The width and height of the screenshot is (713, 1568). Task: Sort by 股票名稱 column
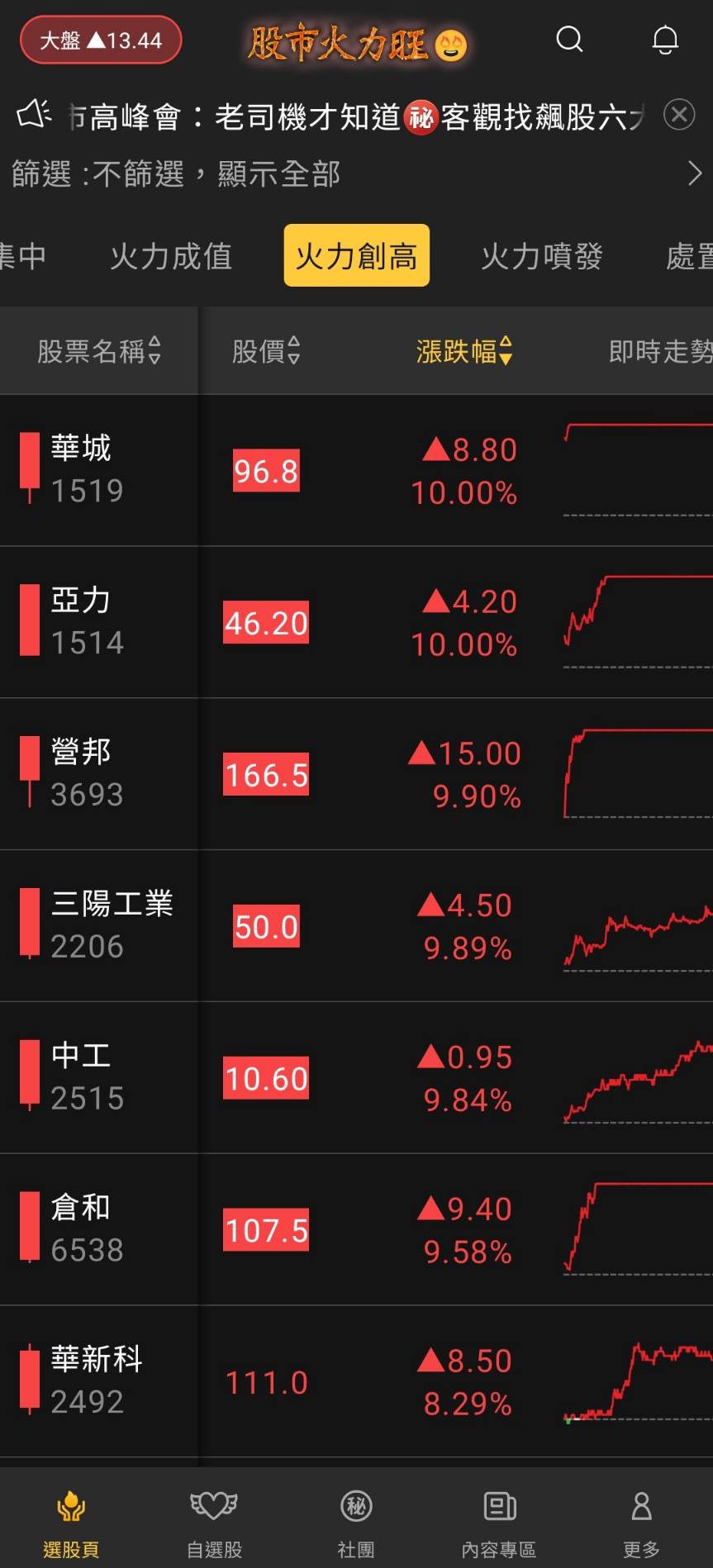99,351
